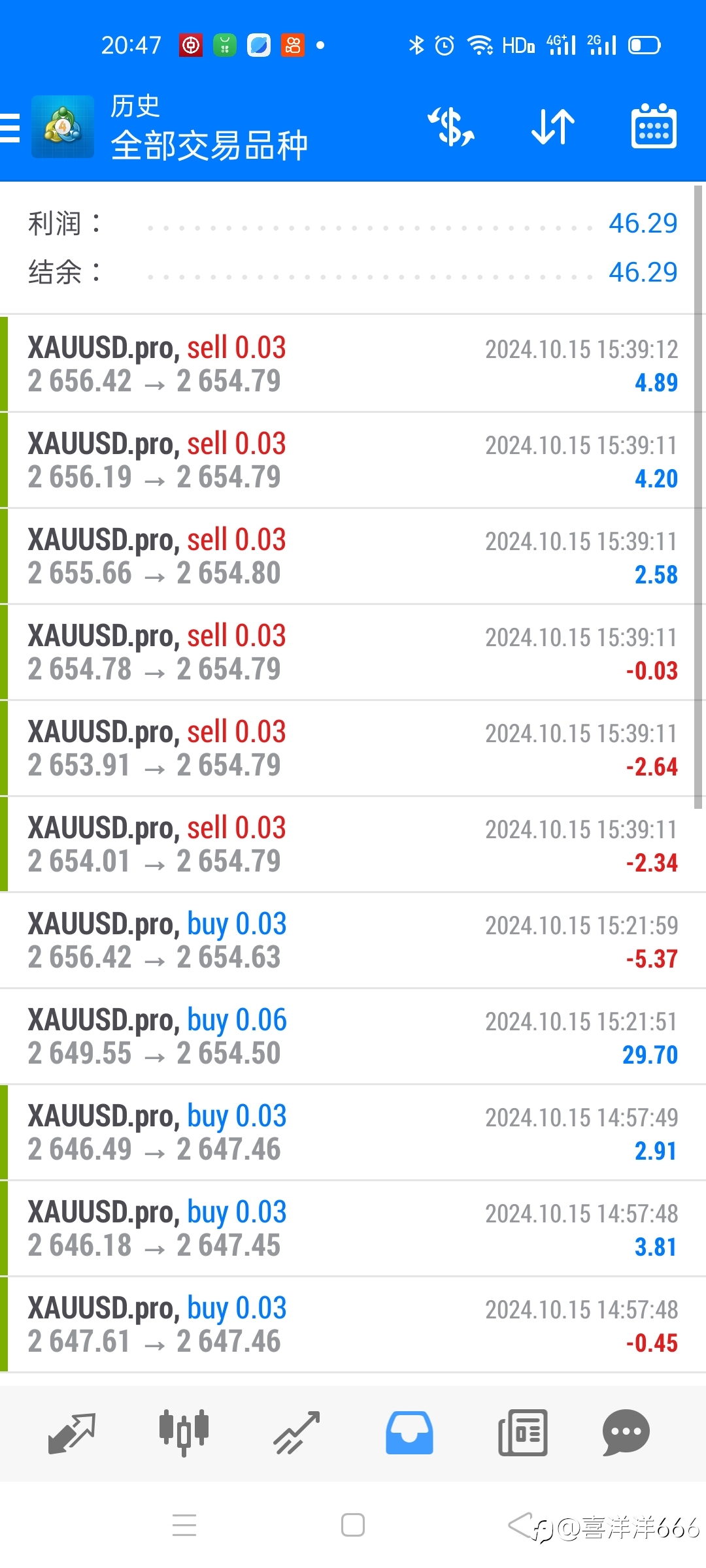Switch to the candlestick Chart tab
This screenshot has width=706, height=1568.
tap(184, 1433)
